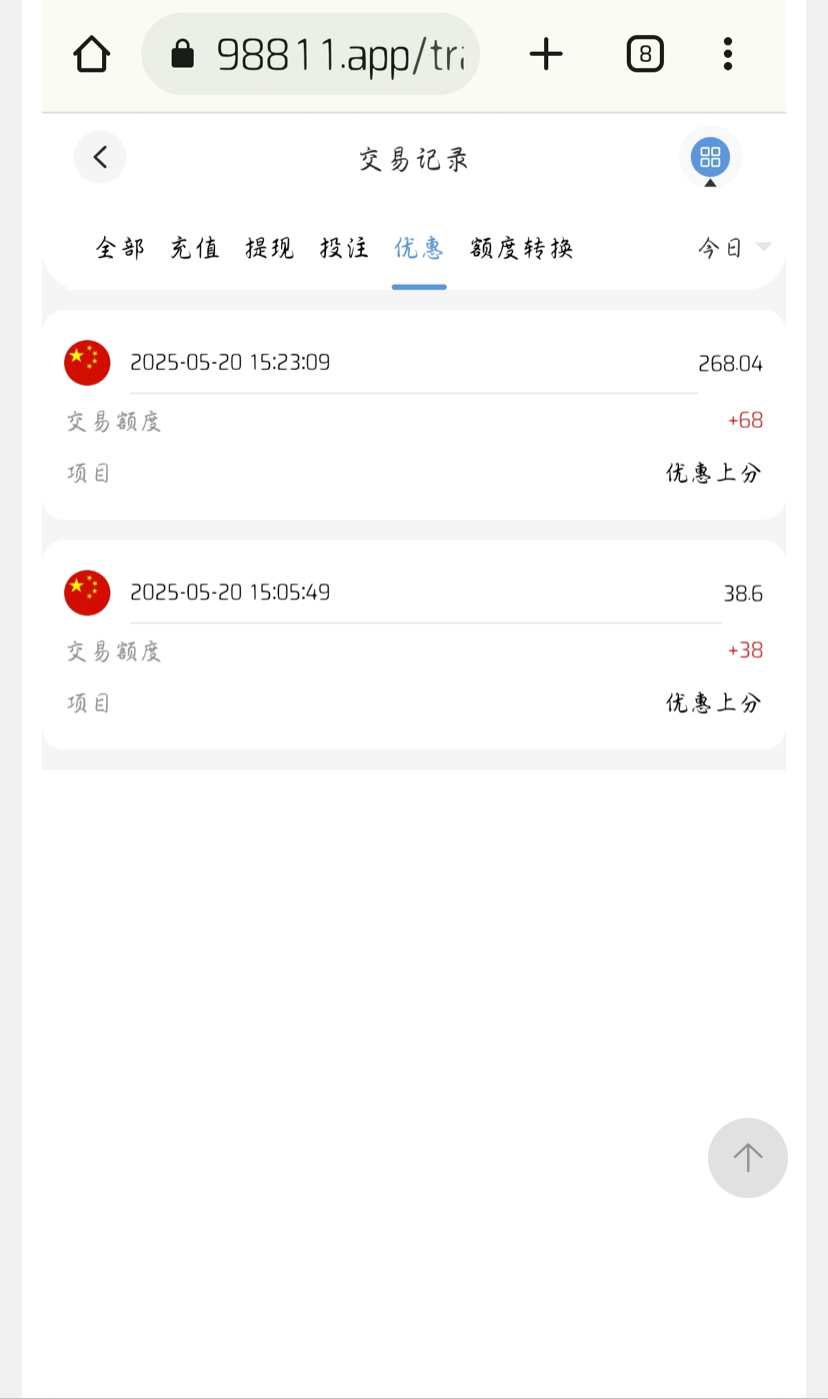
Task: Open the browser overflow menu
Action: [x=728, y=54]
